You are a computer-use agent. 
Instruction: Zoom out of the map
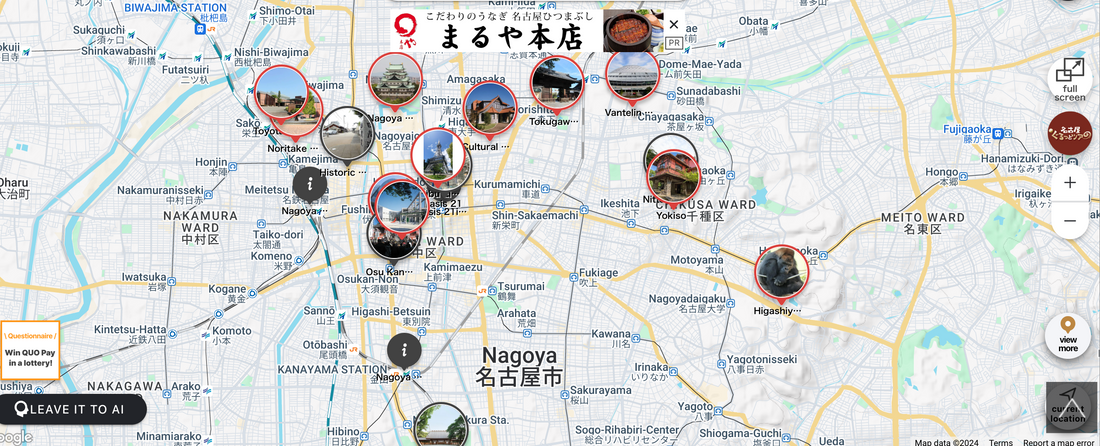[1069, 220]
